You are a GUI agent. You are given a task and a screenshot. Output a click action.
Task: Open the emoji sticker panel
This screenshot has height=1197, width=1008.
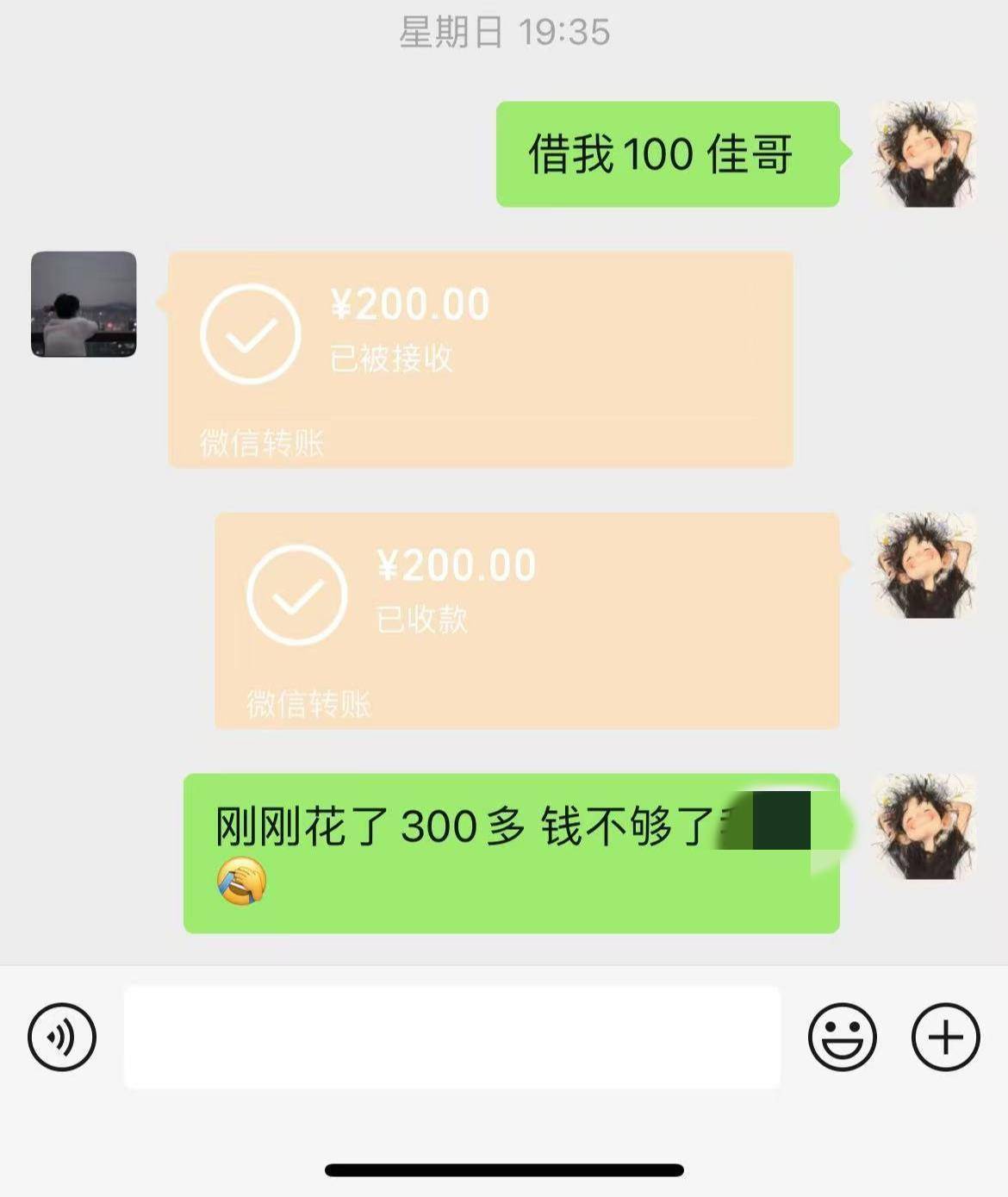coord(842,1037)
